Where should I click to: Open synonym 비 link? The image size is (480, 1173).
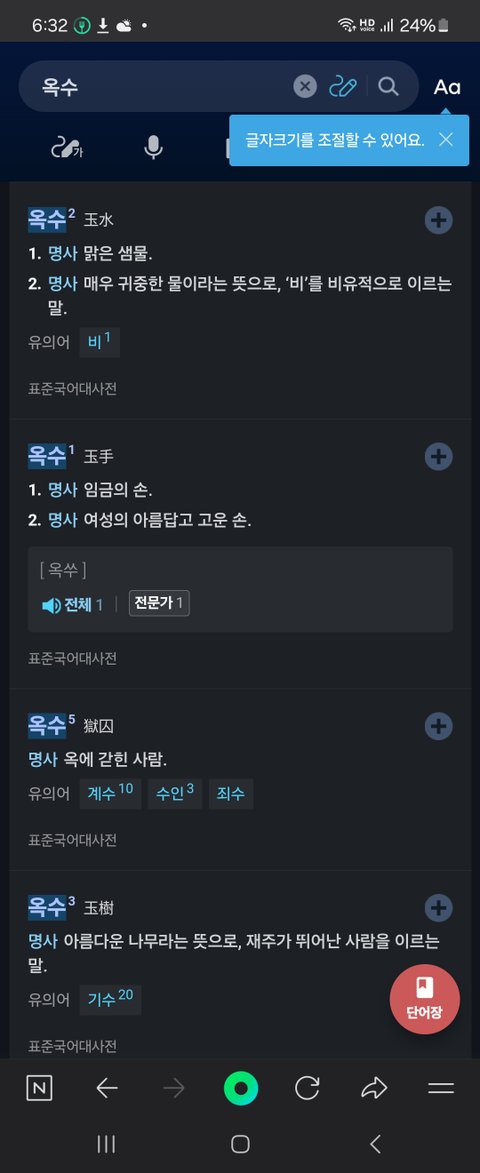point(99,342)
